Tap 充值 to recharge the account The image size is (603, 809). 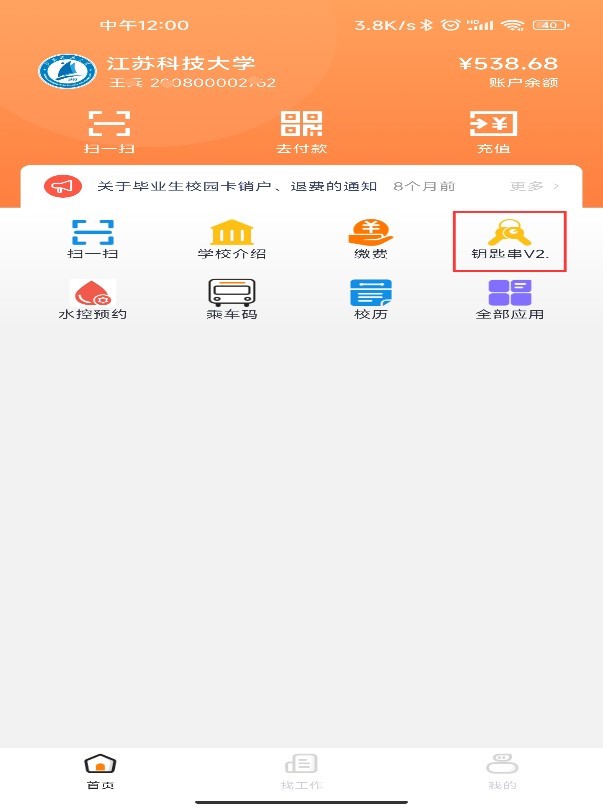pyautogui.click(x=493, y=131)
